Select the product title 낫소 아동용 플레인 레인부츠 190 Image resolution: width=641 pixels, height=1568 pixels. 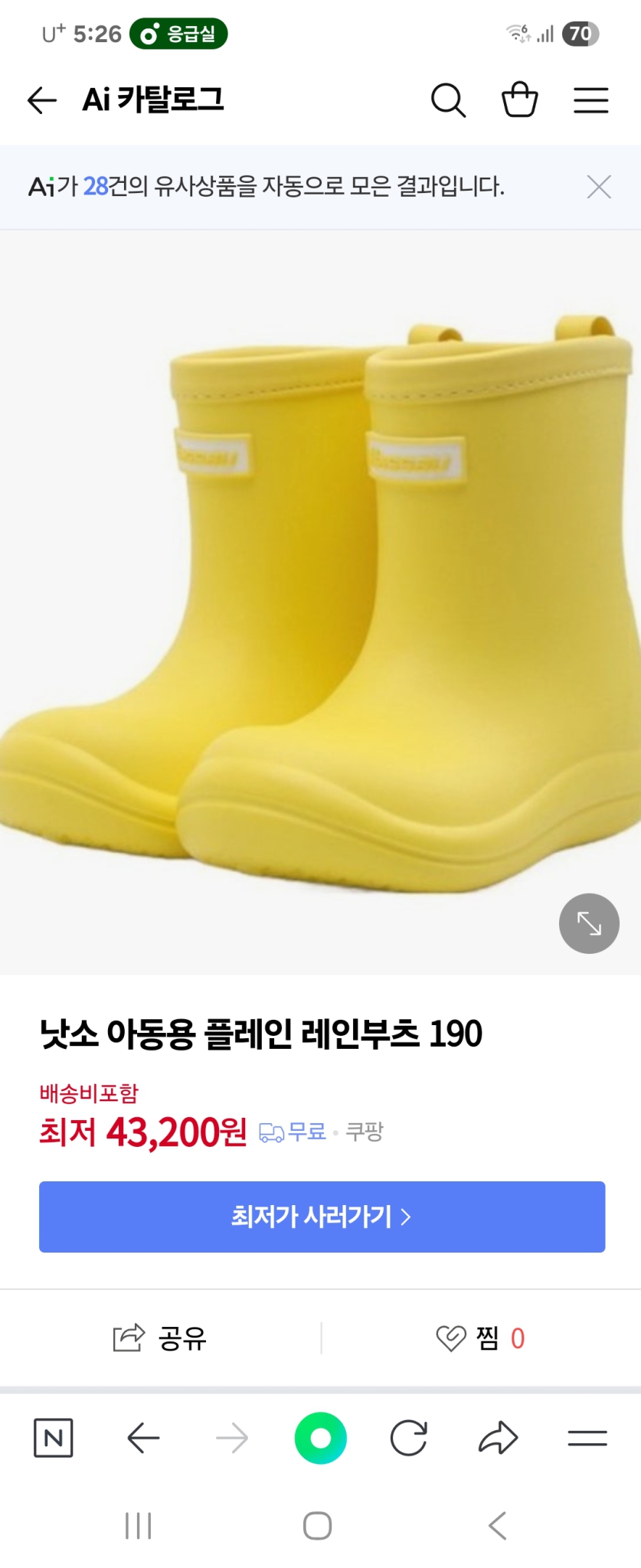point(260,1032)
